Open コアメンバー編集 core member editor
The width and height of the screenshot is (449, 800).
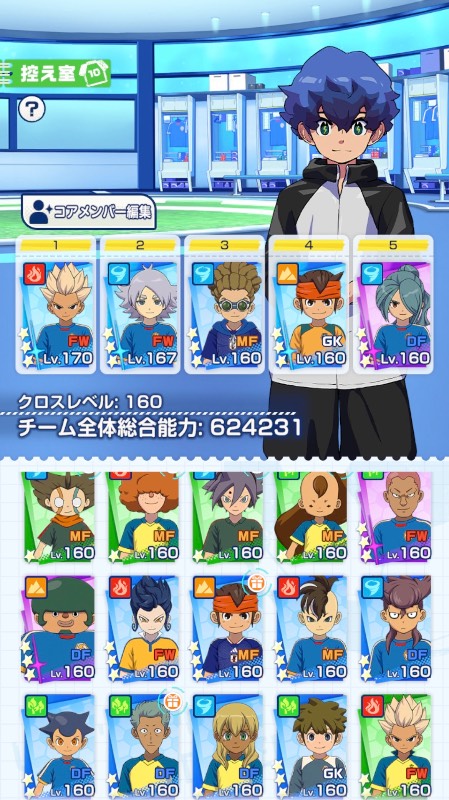[88, 211]
